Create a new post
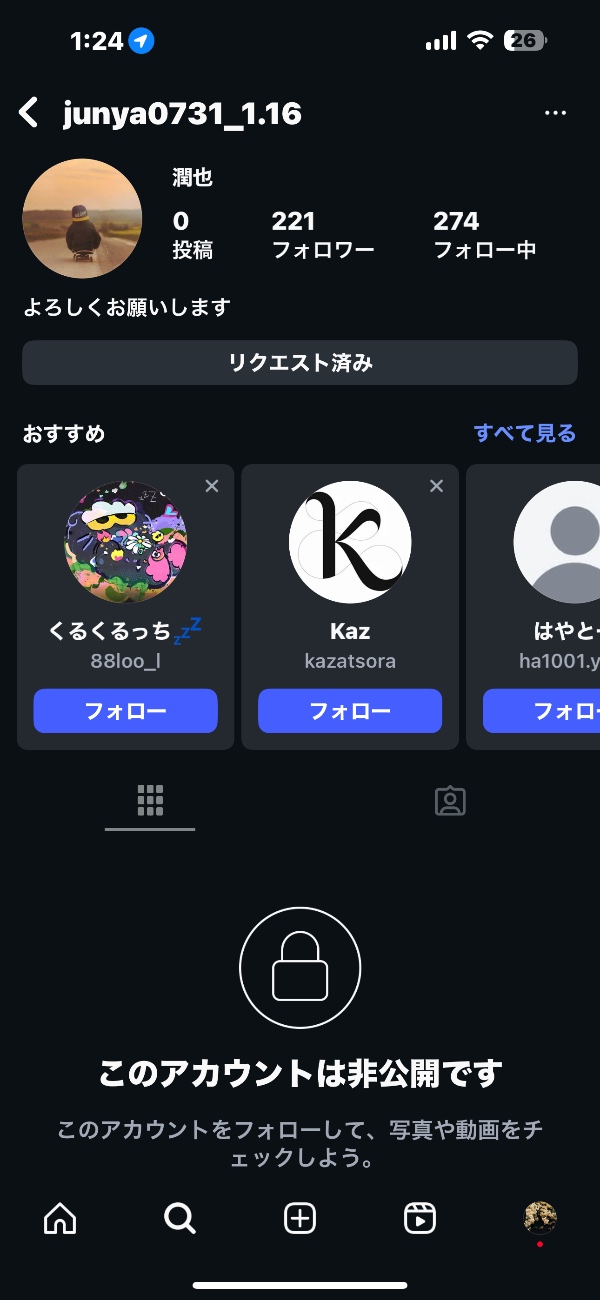The width and height of the screenshot is (600, 1300). [x=300, y=1218]
